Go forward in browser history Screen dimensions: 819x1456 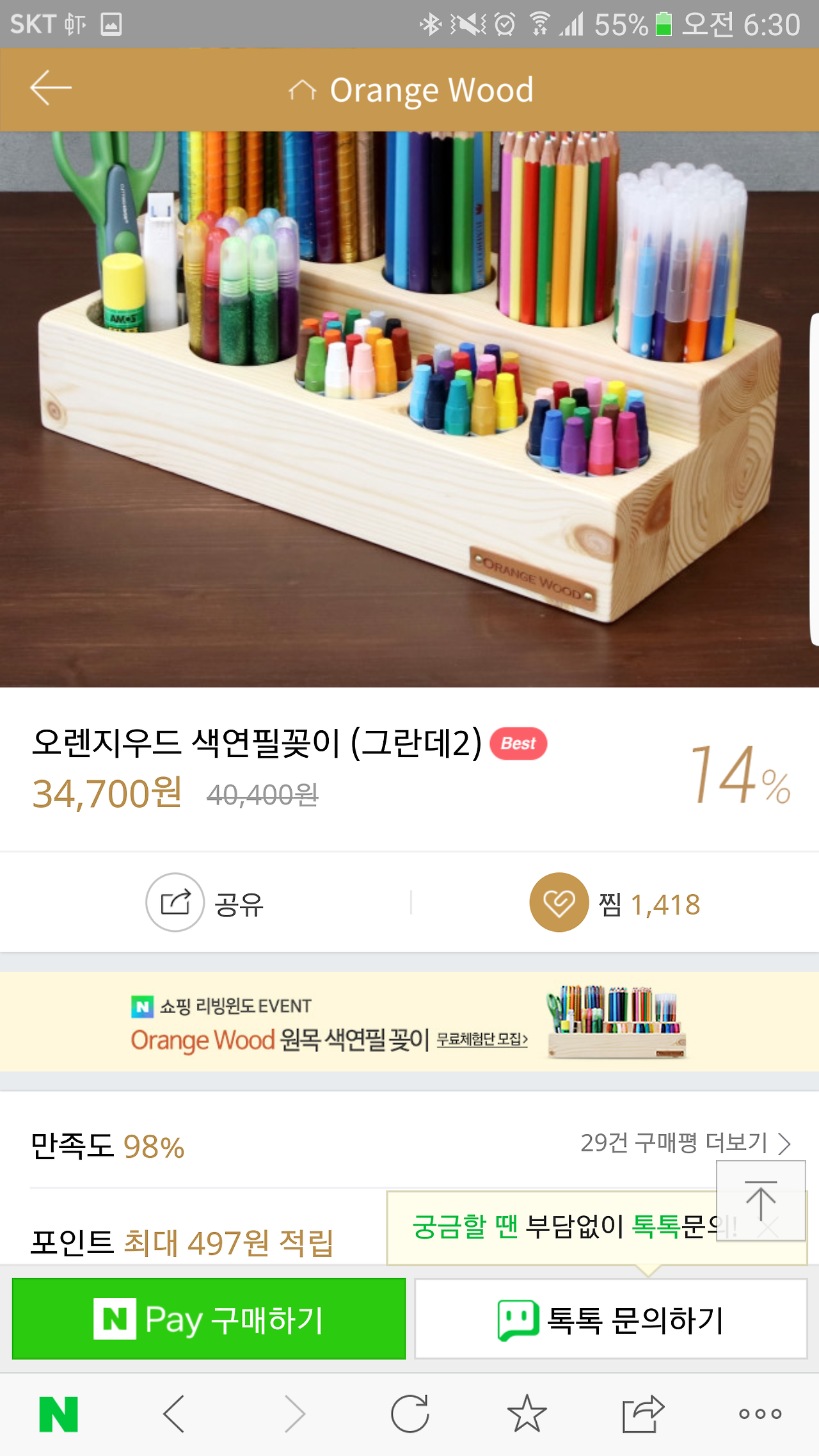(294, 1414)
